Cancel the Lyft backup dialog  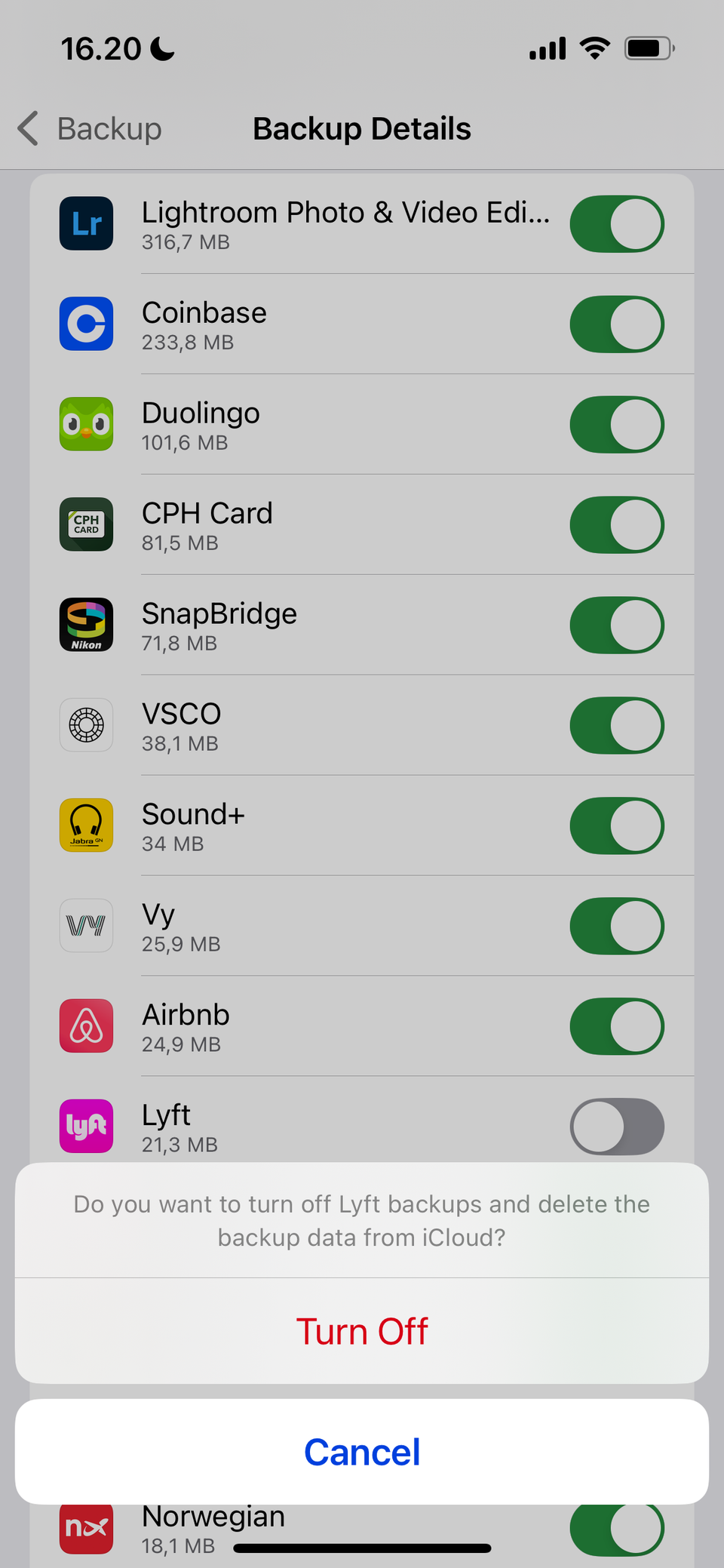coord(362,1452)
